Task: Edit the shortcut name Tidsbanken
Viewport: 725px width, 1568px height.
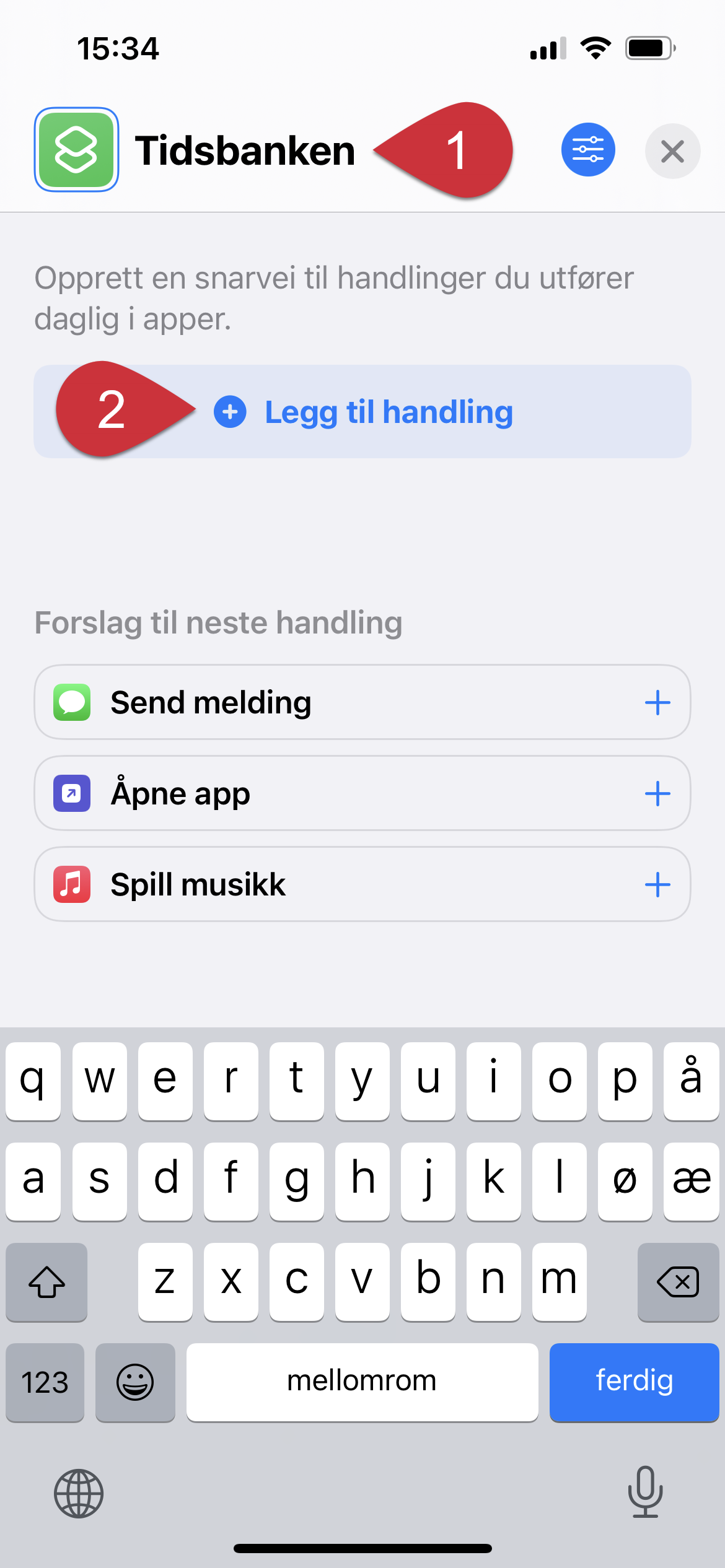Action: point(245,150)
